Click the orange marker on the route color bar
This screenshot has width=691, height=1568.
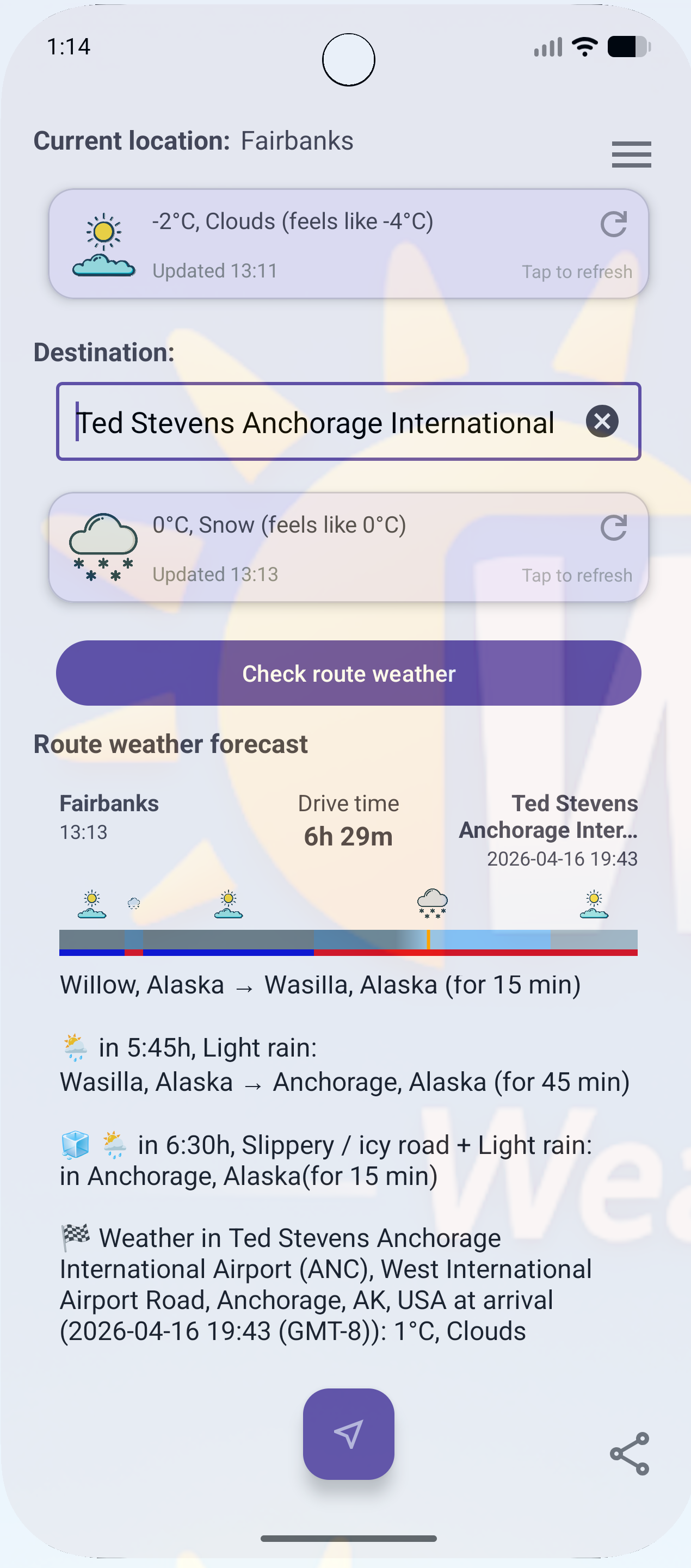(430, 941)
